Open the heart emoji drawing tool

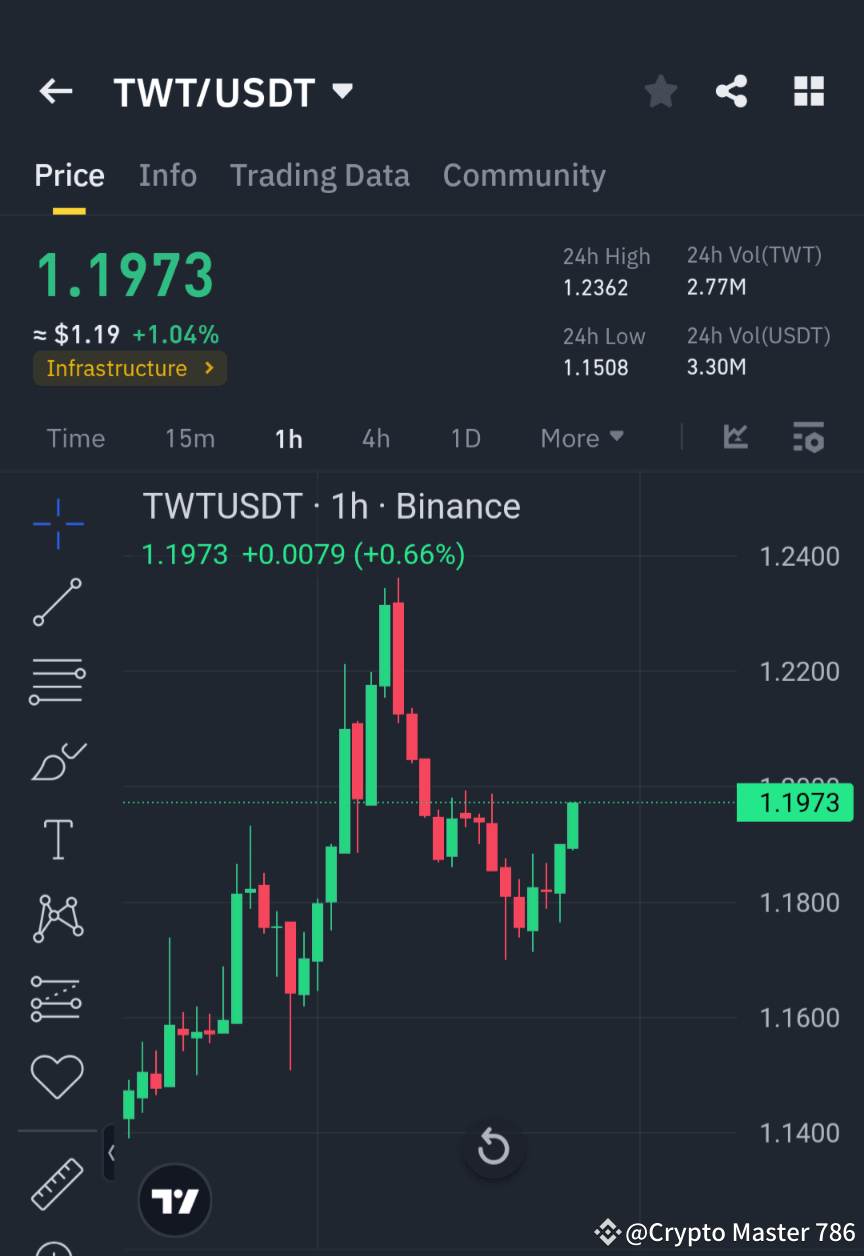[58, 1077]
